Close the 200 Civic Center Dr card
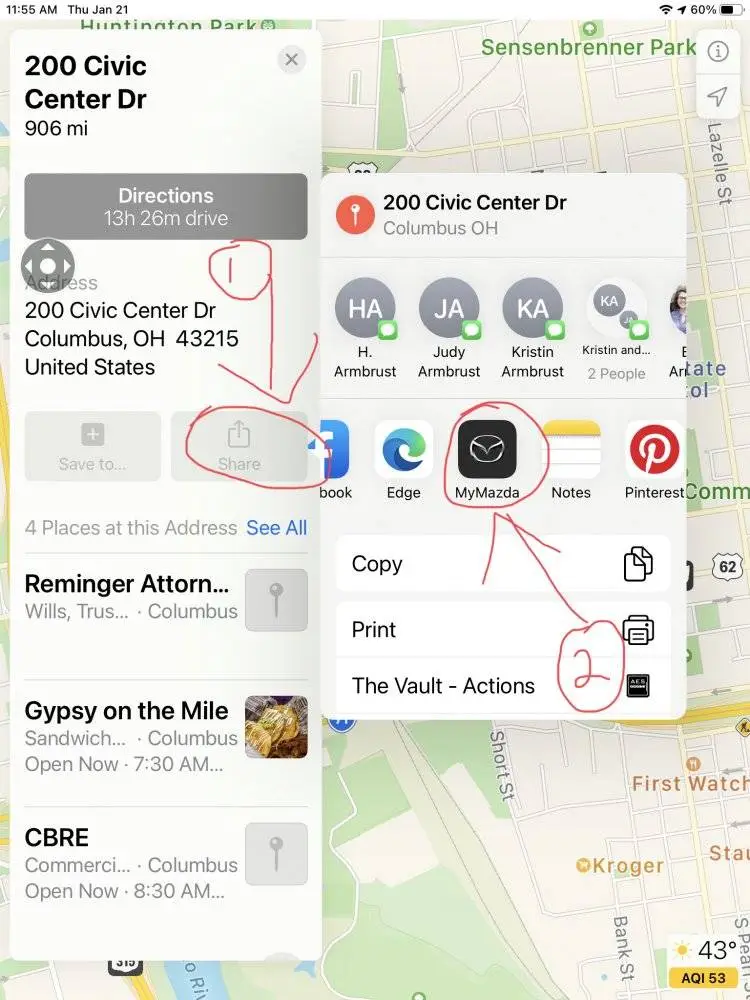750x1000 pixels. click(x=291, y=60)
